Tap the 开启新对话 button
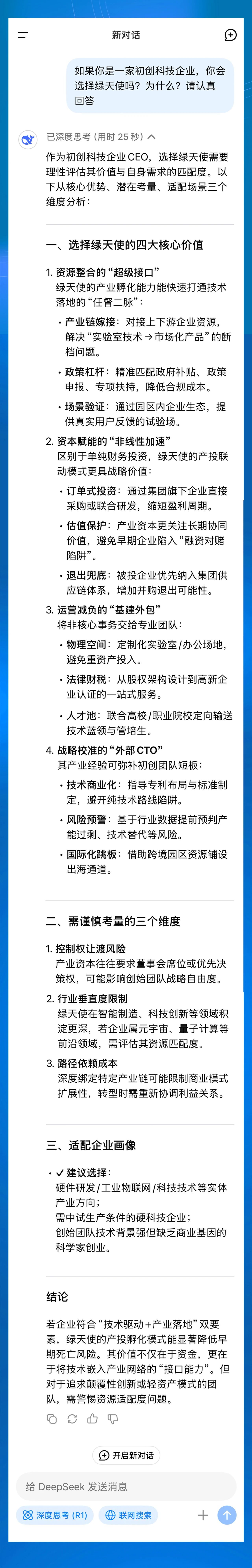 (126, 1455)
